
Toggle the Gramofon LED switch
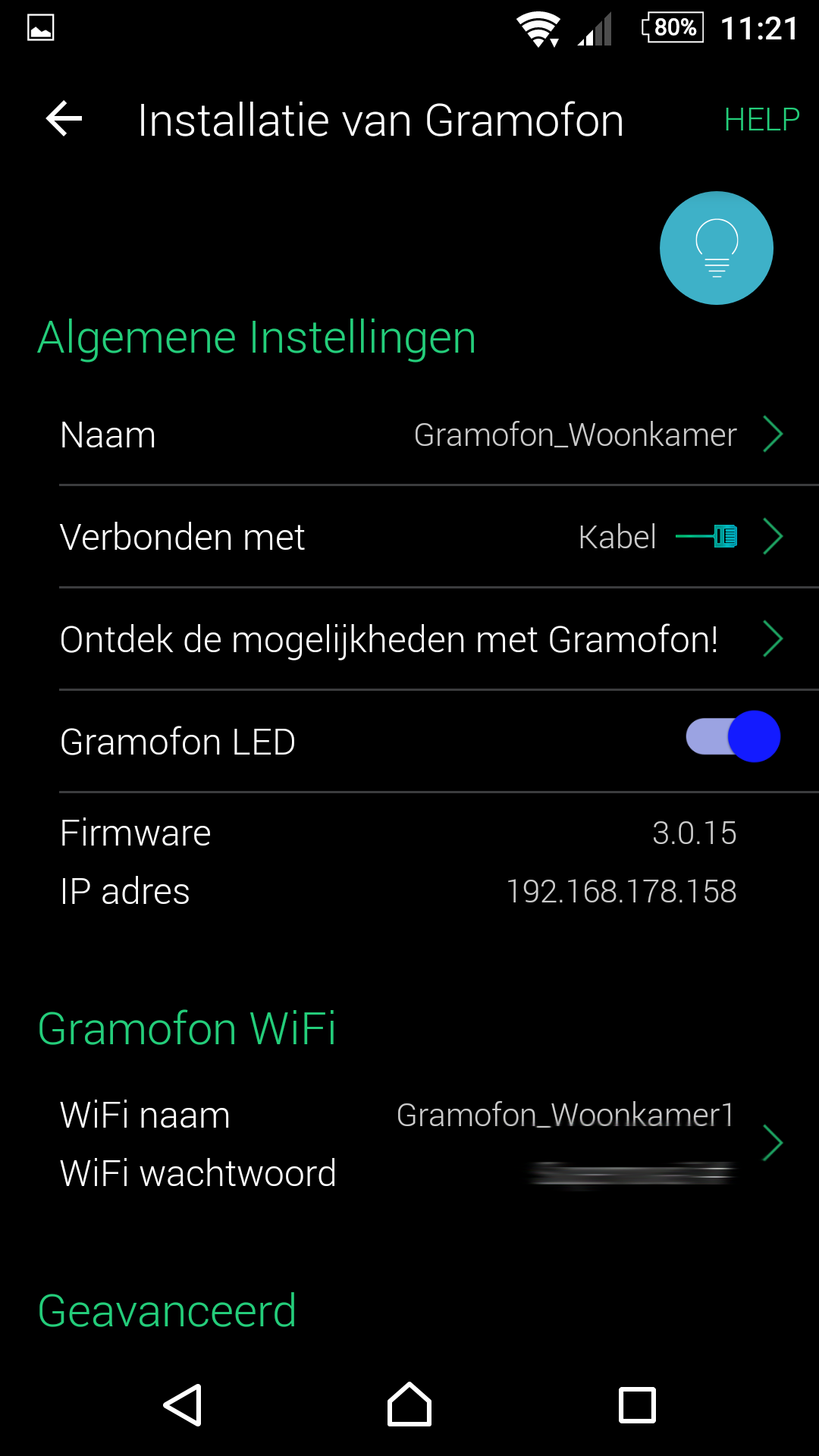[x=733, y=737]
